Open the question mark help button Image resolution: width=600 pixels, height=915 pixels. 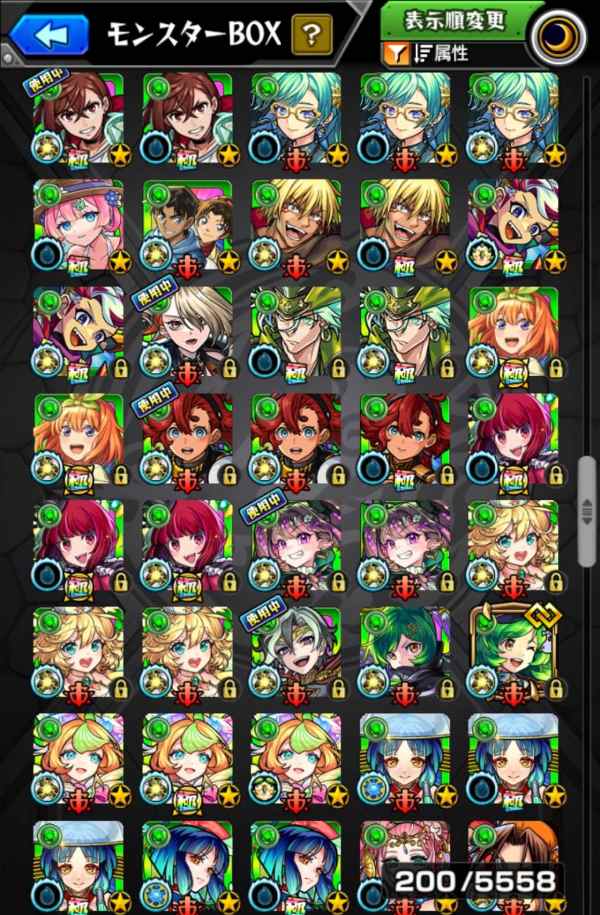312,35
